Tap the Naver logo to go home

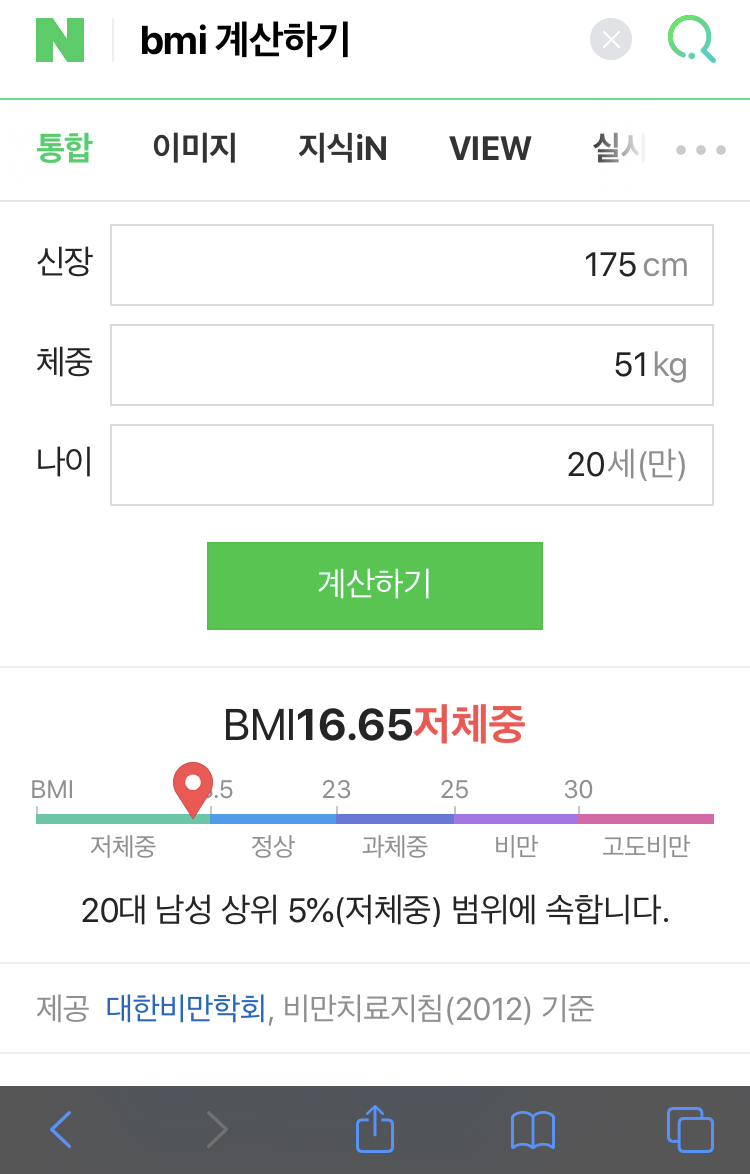click(x=60, y=41)
